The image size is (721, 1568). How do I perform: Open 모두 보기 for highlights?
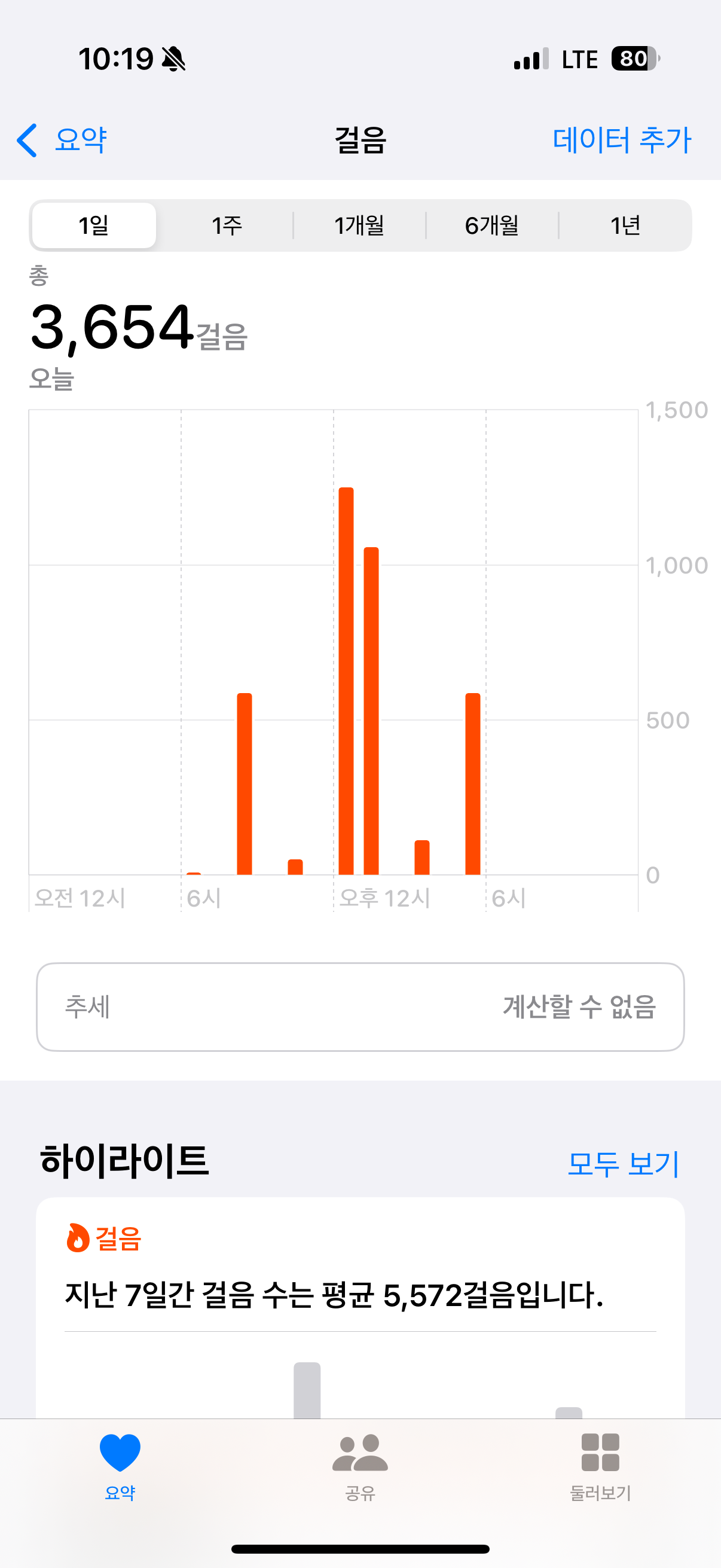pos(622,1164)
